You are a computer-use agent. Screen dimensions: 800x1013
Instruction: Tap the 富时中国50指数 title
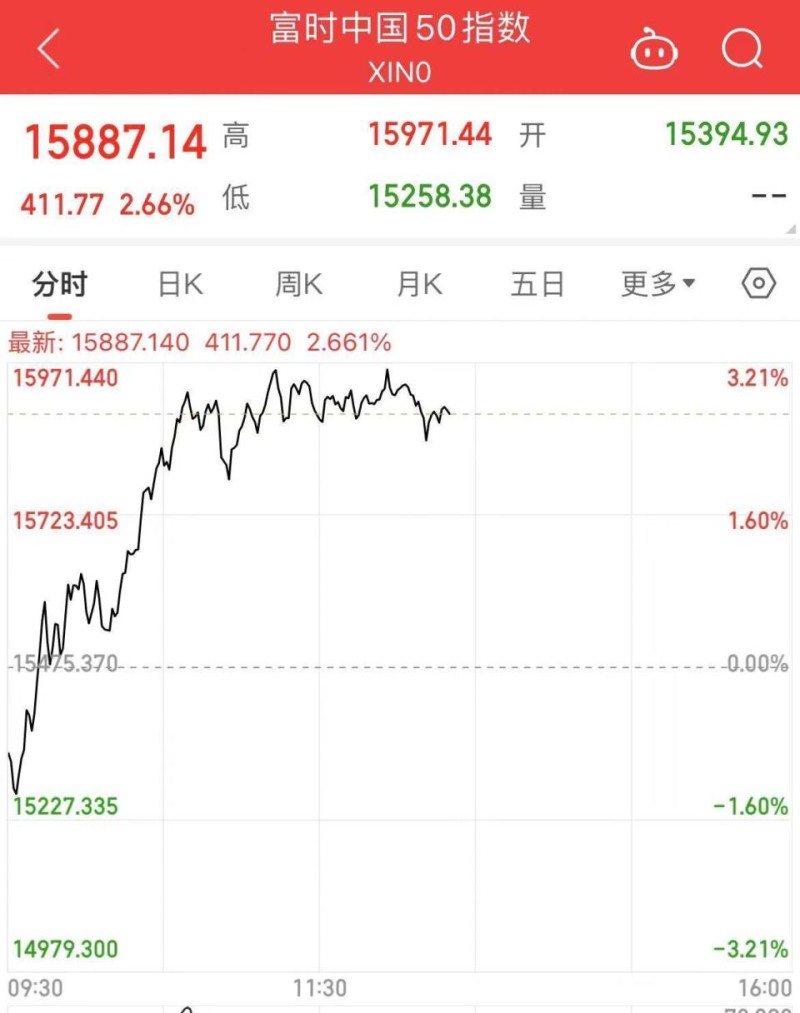pos(400,30)
